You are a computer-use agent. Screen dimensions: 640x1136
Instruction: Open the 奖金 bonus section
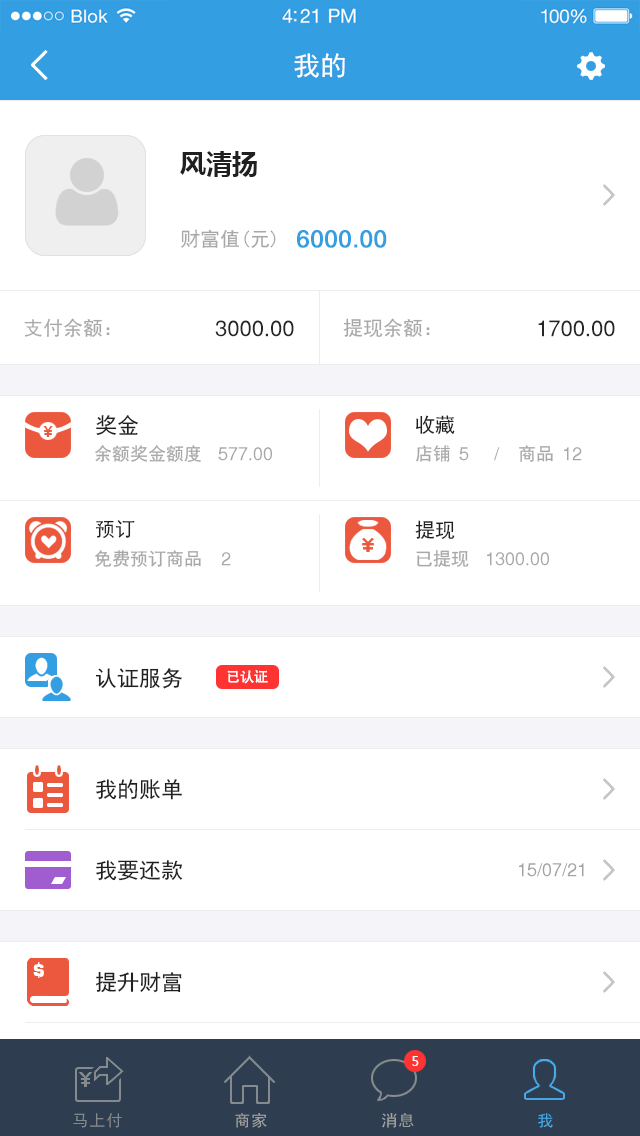click(160, 440)
